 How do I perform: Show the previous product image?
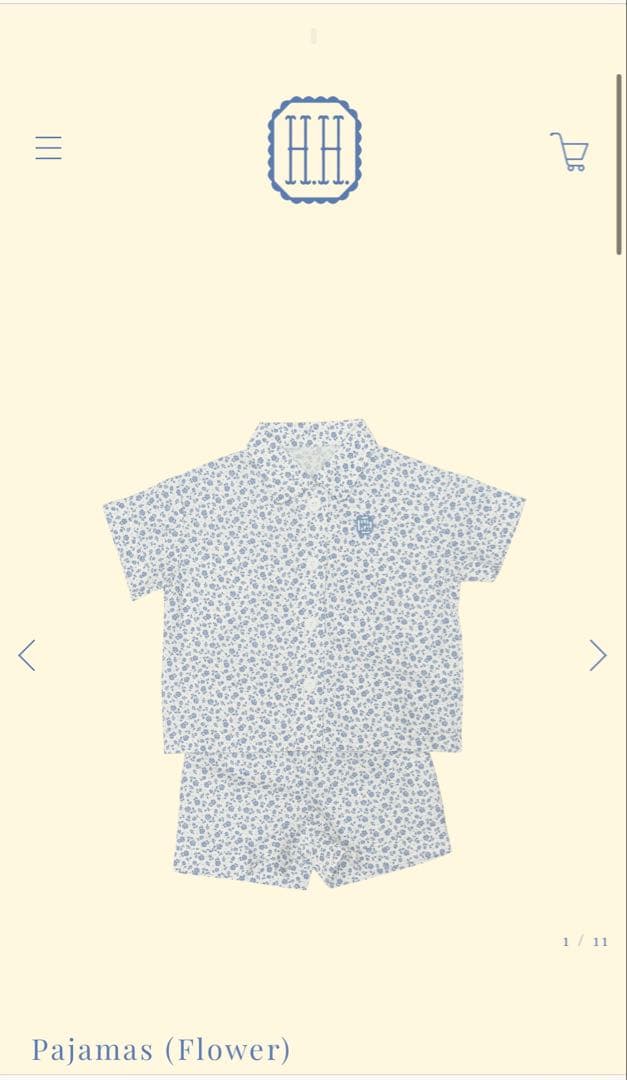27,655
